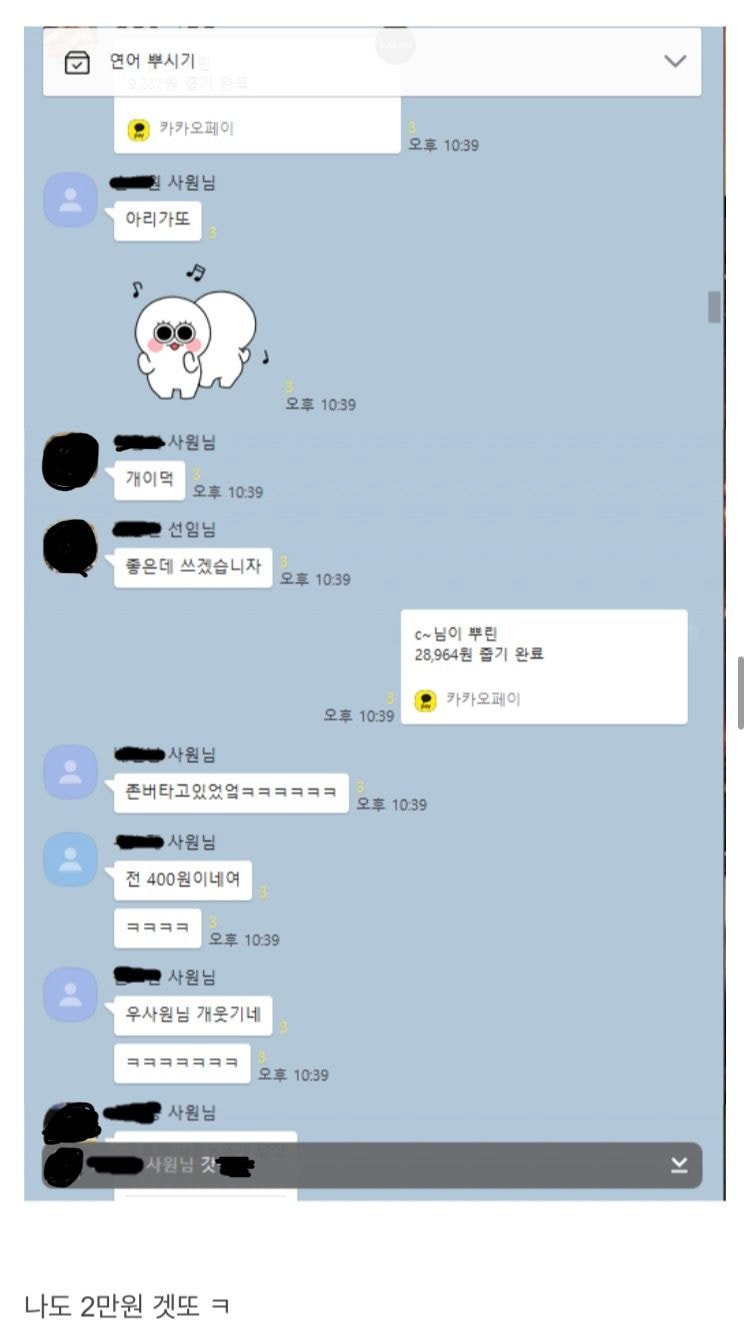Expand the 연어 뿌시기 notice chevron
The width and height of the screenshot is (750, 1334).
click(x=676, y=61)
